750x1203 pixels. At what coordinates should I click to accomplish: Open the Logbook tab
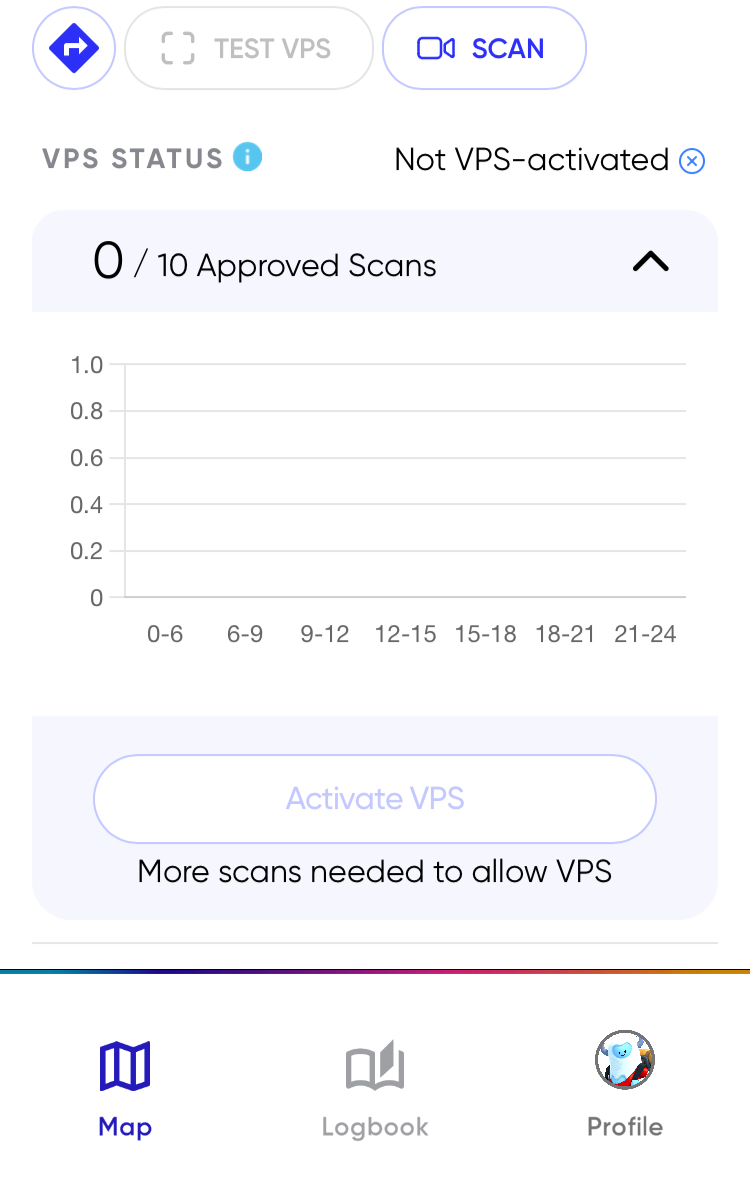point(375,1089)
